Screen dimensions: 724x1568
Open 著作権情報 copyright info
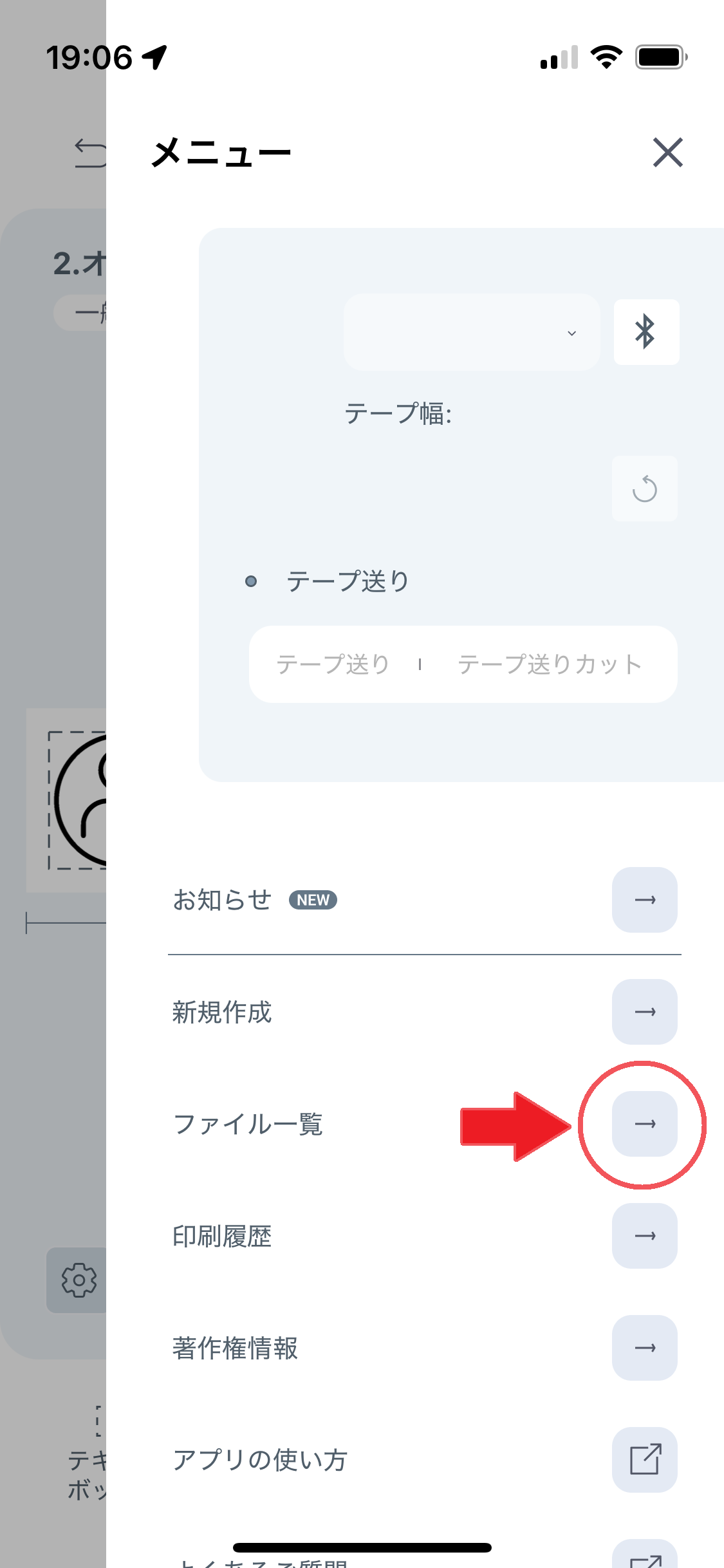(644, 1348)
